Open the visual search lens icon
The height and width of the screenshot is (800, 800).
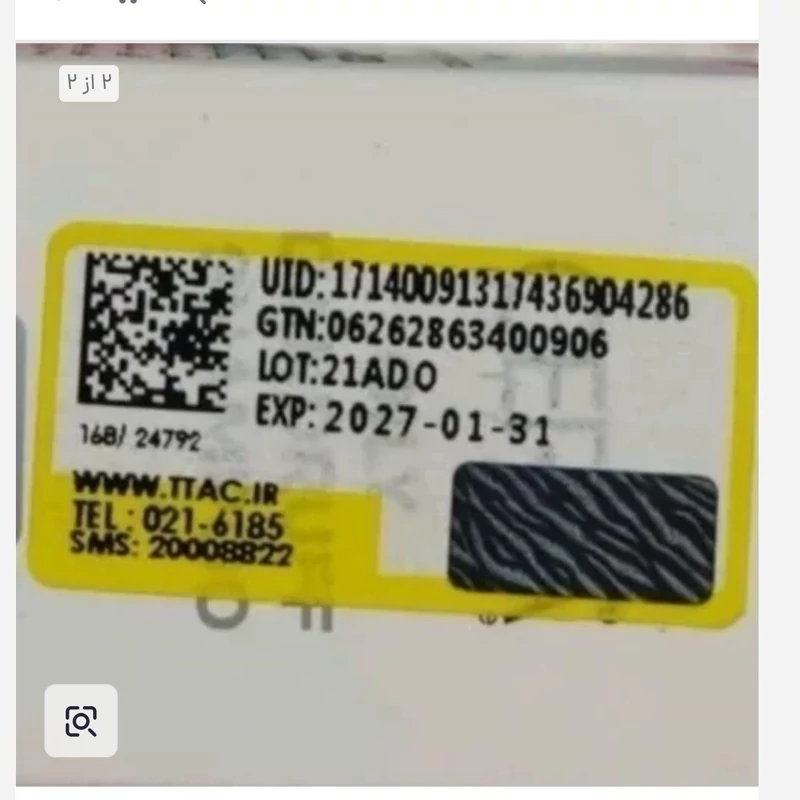point(81,721)
